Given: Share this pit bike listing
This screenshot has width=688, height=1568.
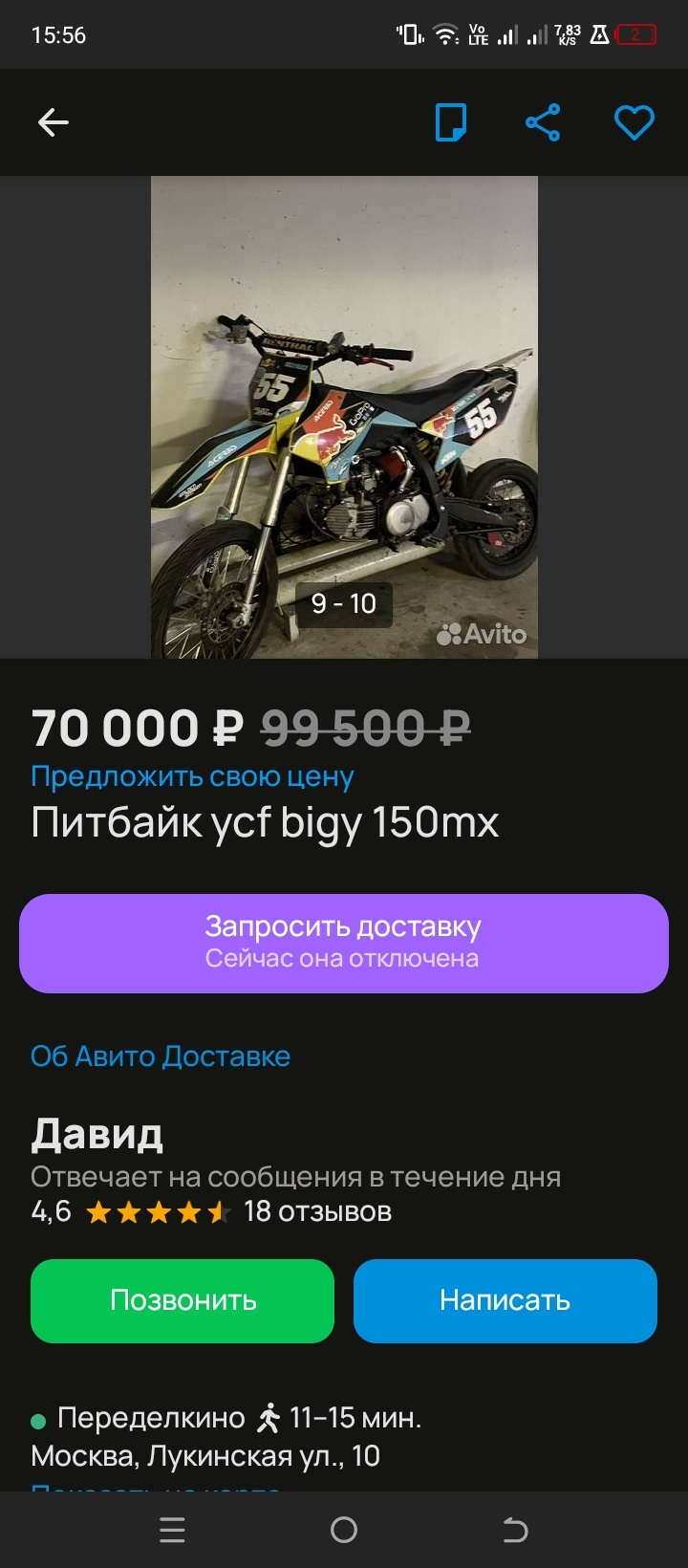Looking at the screenshot, I should tap(543, 122).
